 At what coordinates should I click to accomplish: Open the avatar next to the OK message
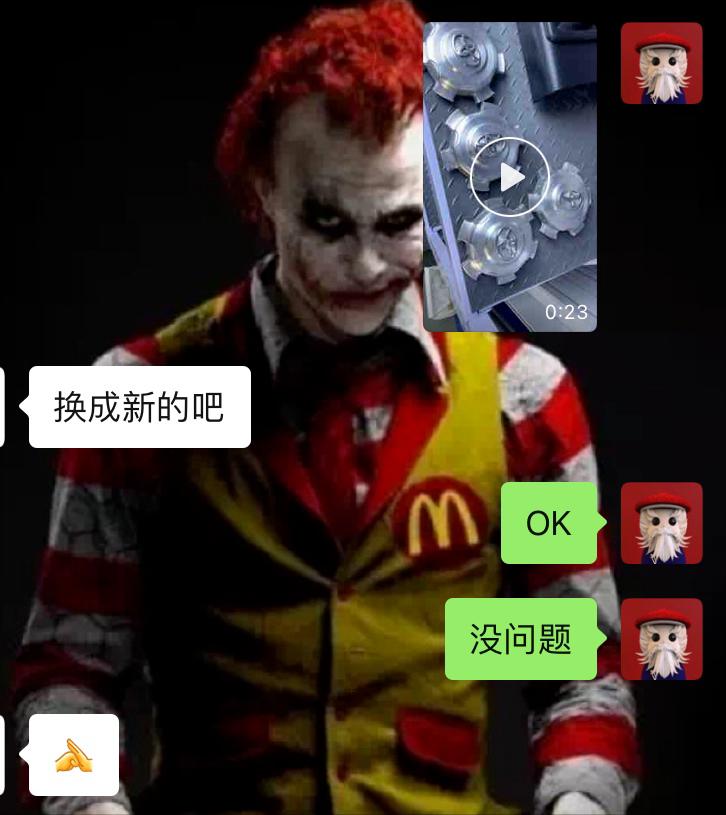[x=661, y=523]
